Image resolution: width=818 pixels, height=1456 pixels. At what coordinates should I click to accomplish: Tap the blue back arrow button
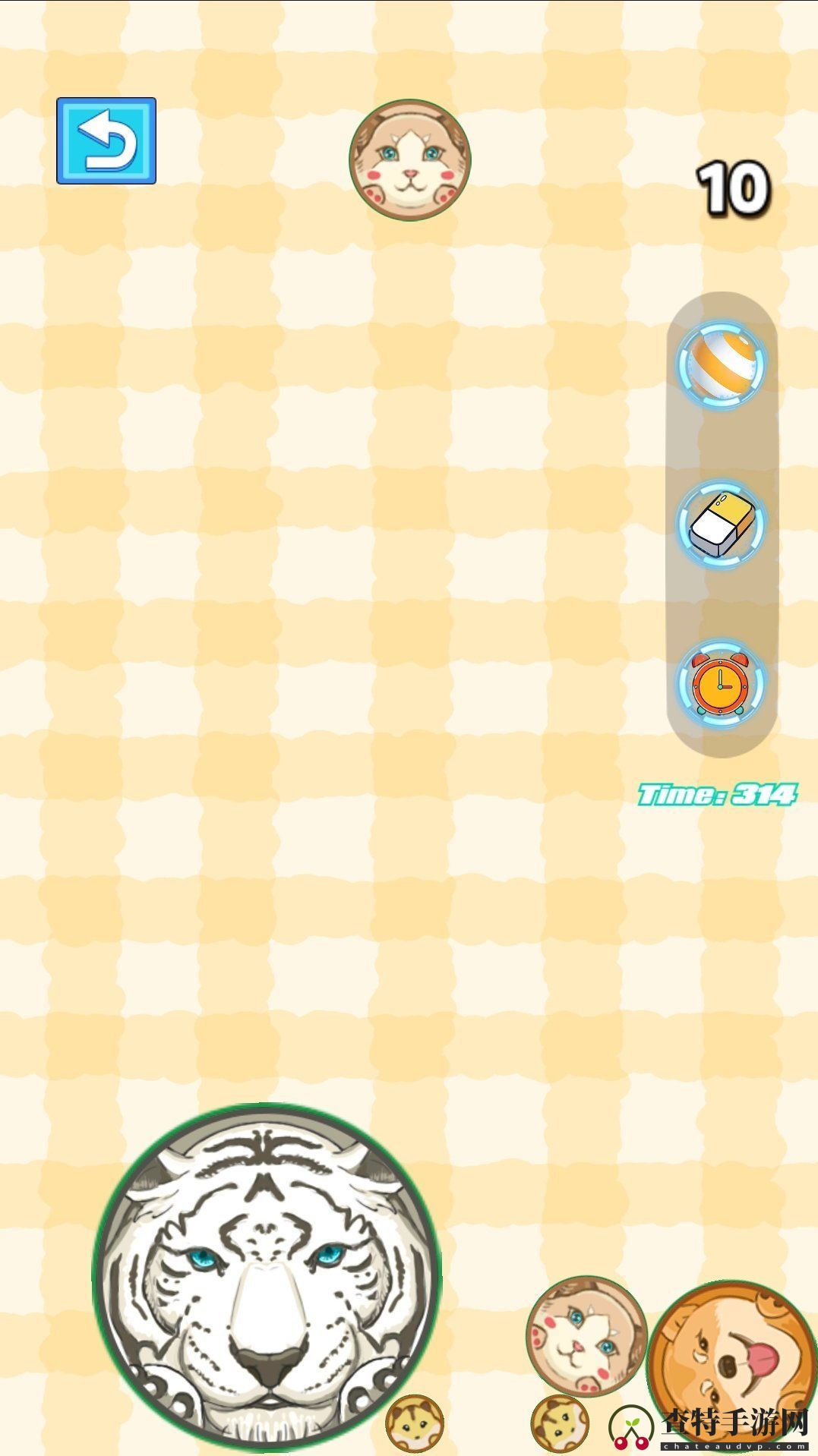[106, 140]
